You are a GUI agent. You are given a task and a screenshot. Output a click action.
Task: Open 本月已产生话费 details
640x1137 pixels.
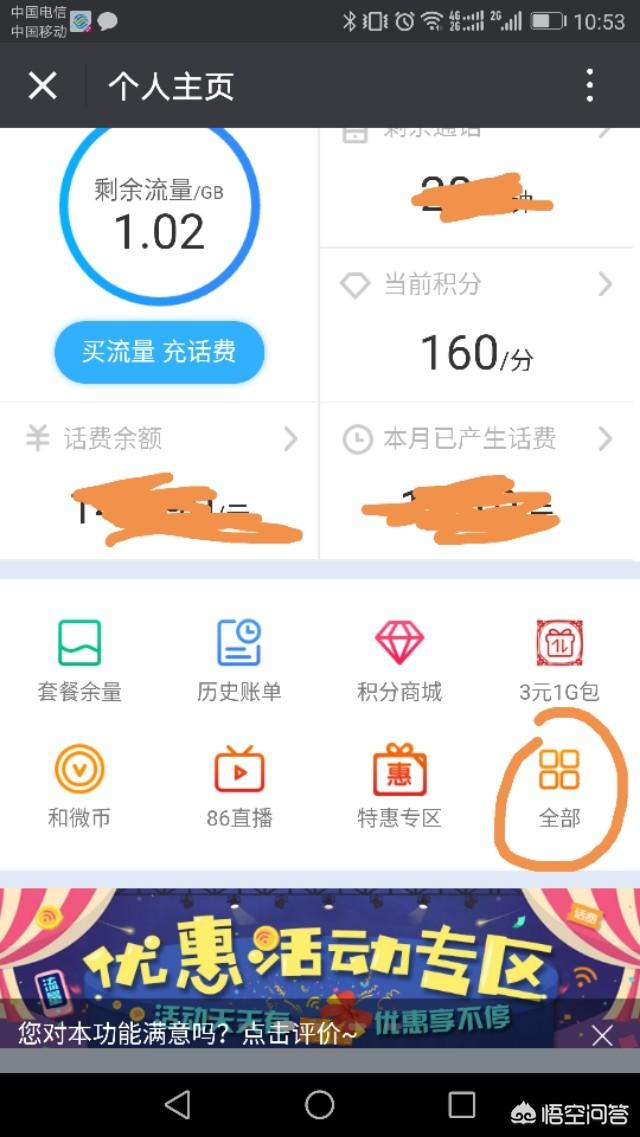[477, 439]
